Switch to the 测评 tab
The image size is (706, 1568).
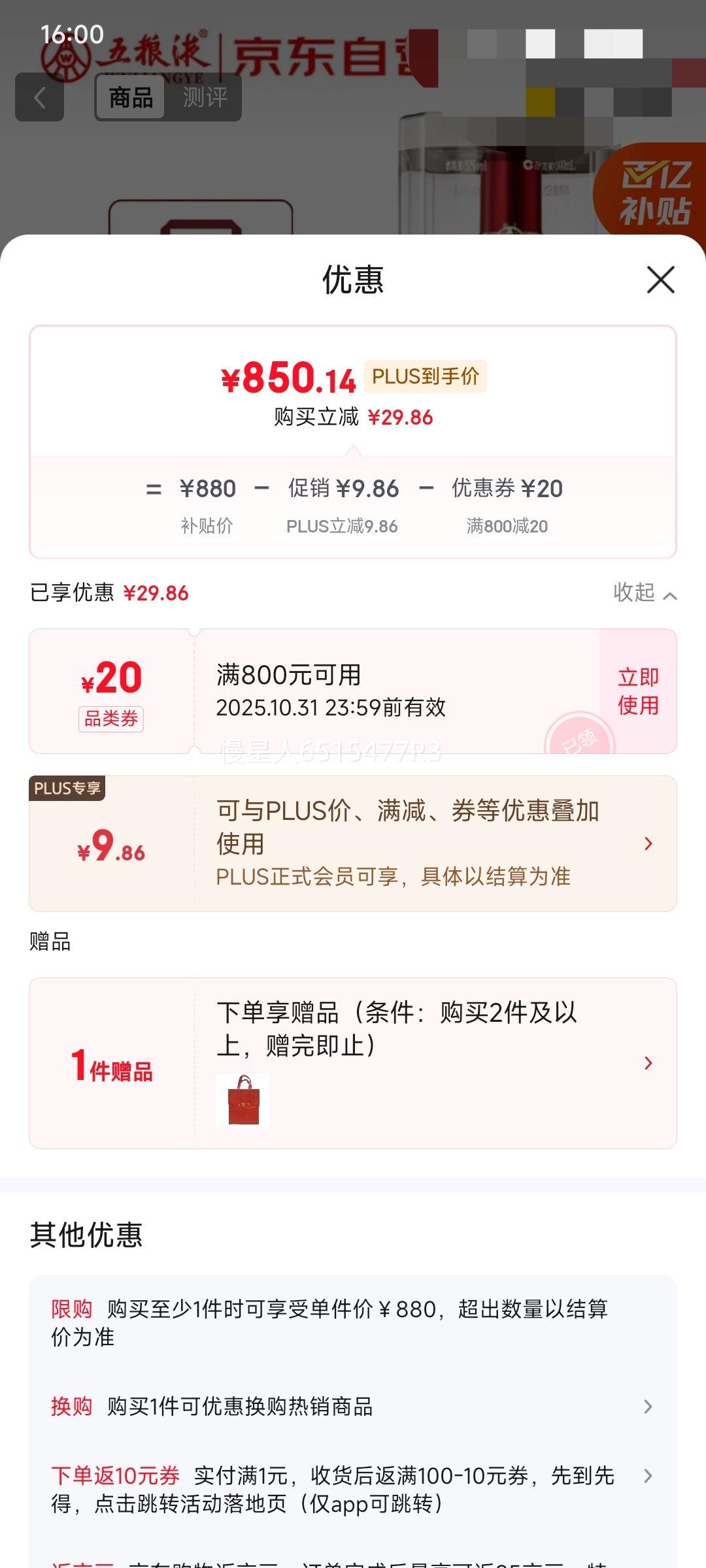[205, 98]
